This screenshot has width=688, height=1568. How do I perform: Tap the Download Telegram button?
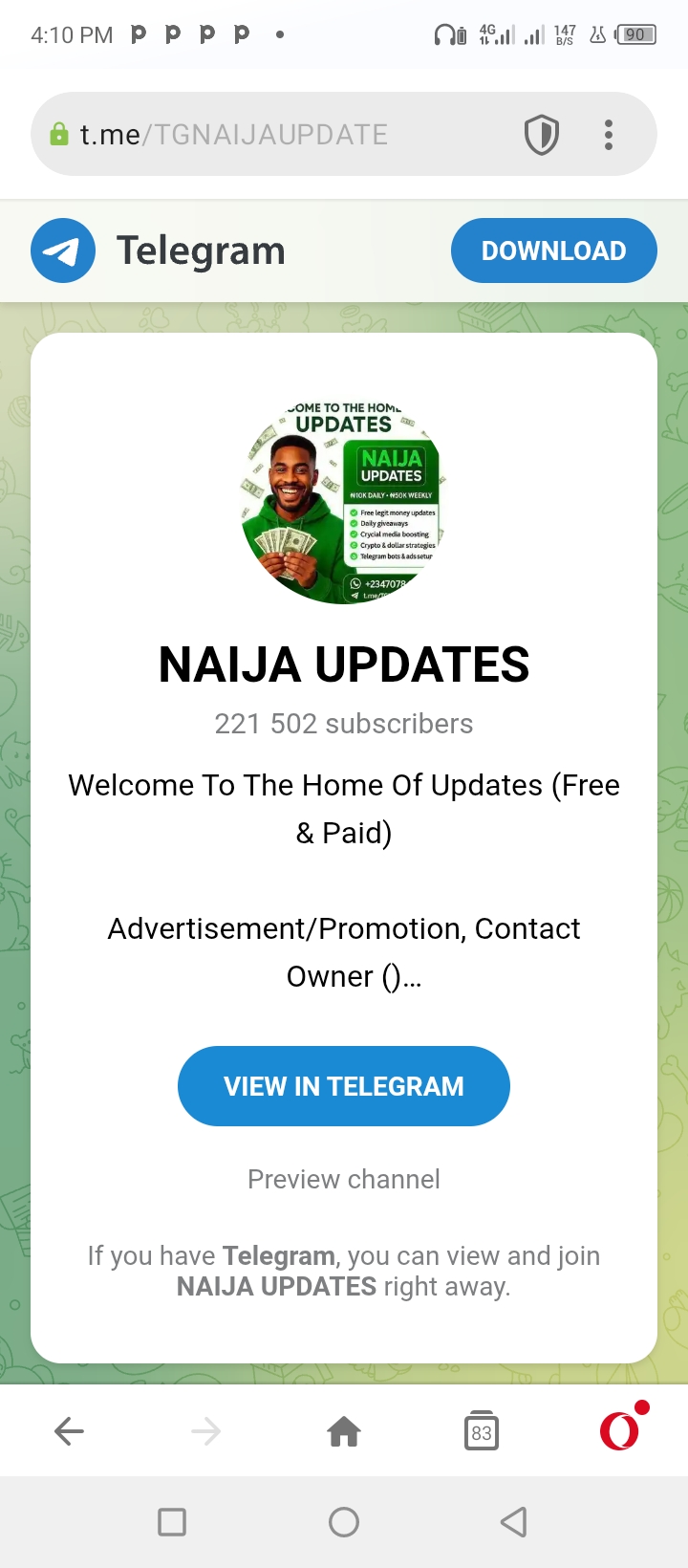[553, 250]
